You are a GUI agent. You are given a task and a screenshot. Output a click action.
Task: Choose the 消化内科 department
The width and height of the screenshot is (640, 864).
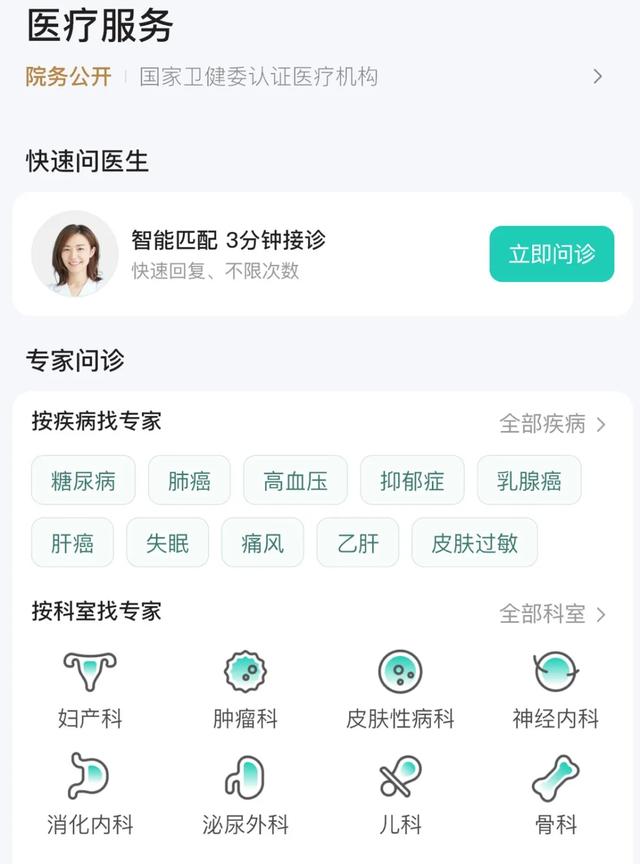click(90, 796)
